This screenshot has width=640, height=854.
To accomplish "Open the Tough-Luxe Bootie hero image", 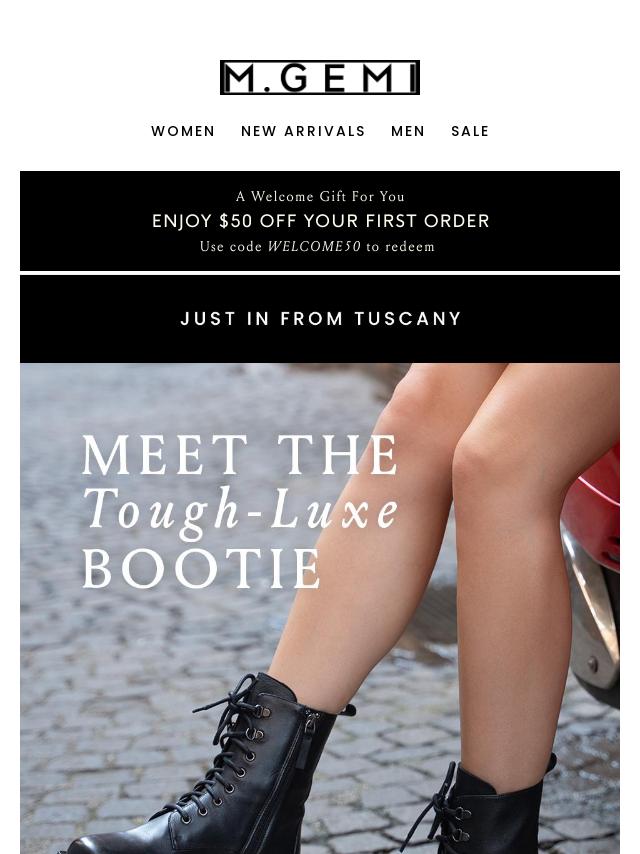I will (x=320, y=608).
